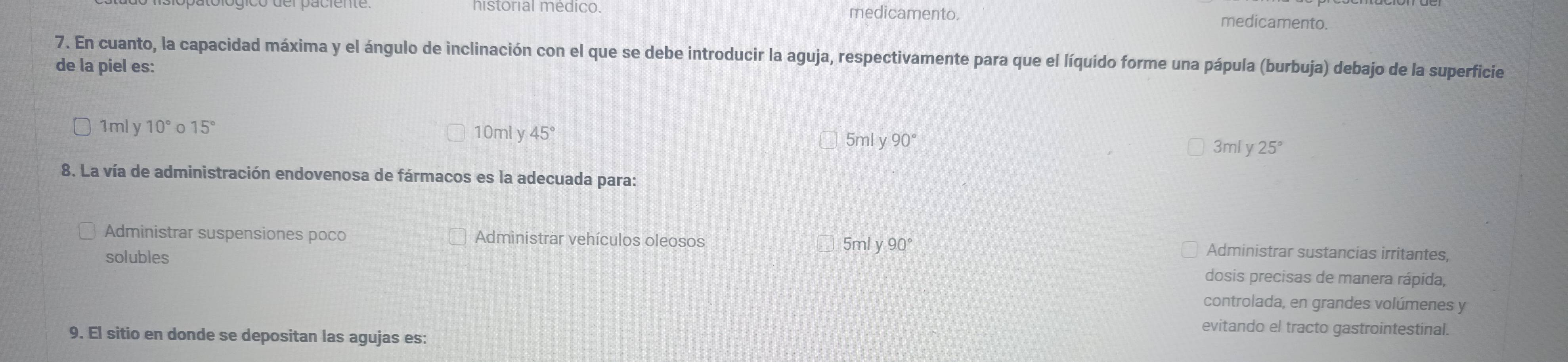Viewport: 1568px width, 362px height.
Task: Tick "5ml y 90°" under question 7
Action: click(x=828, y=141)
